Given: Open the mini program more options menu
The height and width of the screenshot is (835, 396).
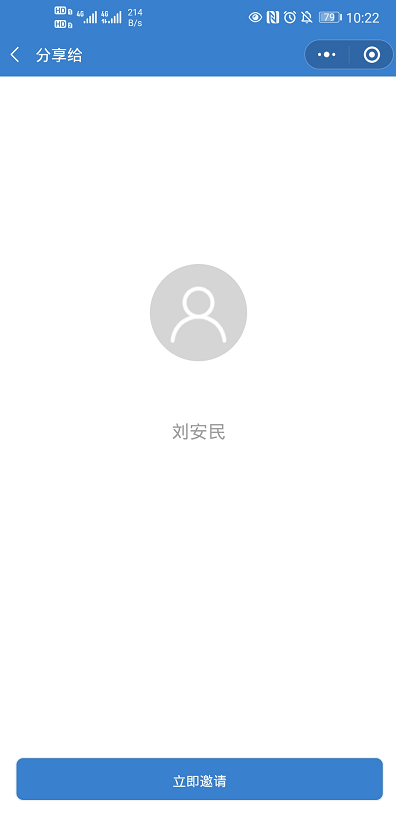Looking at the screenshot, I should (x=326, y=54).
